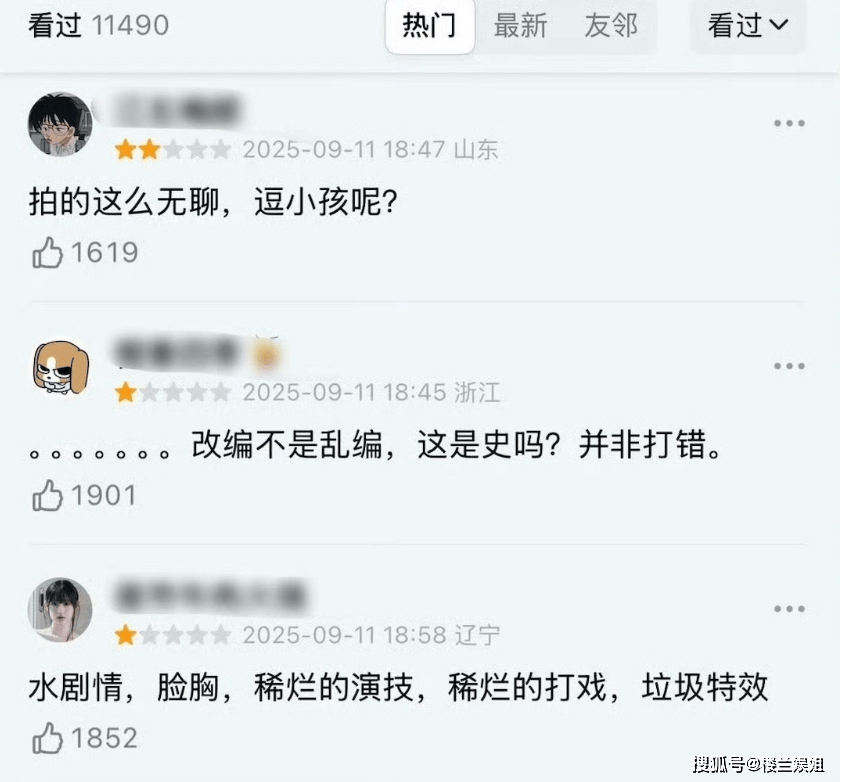
Task: Open more options for the 浙江 review
Action: click(789, 366)
